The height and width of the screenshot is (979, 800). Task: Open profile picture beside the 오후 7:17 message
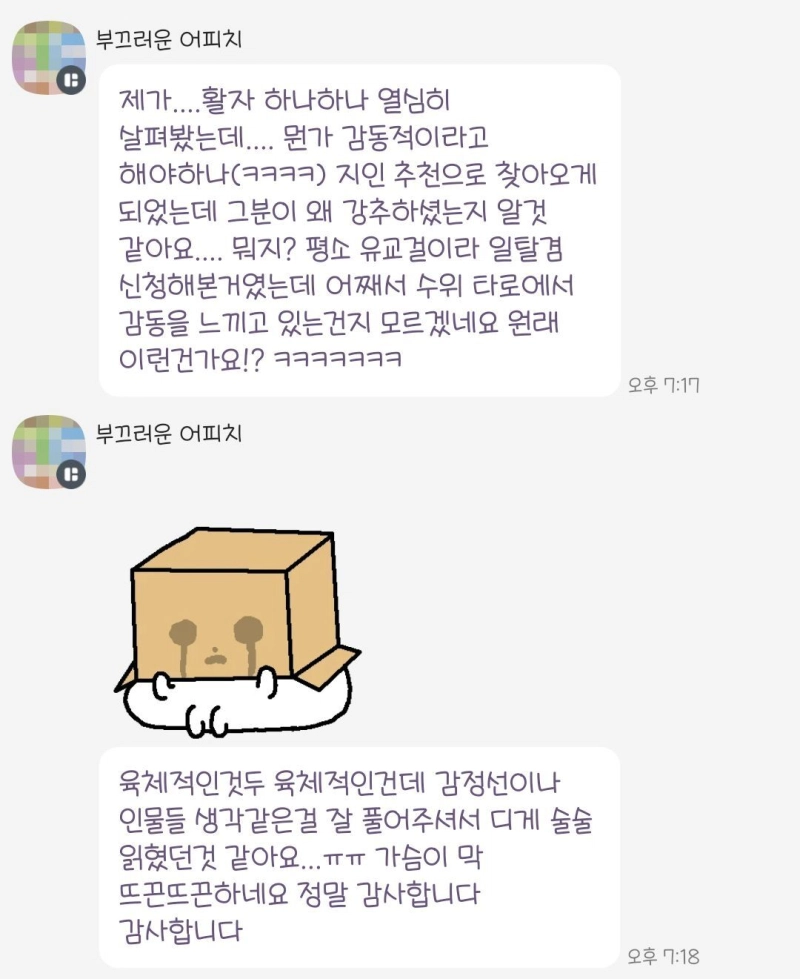(48, 57)
